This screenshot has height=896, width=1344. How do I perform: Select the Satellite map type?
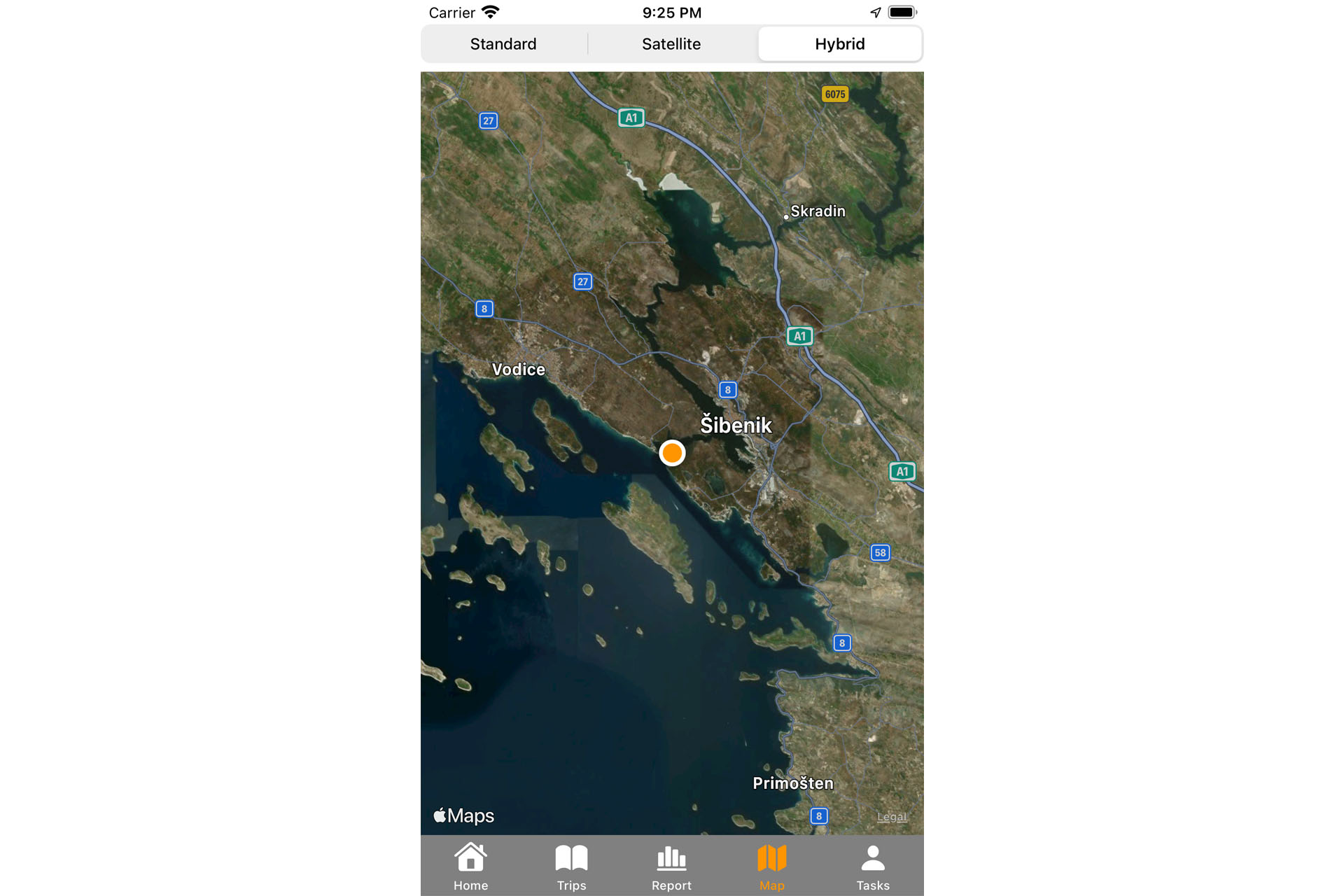[x=671, y=44]
